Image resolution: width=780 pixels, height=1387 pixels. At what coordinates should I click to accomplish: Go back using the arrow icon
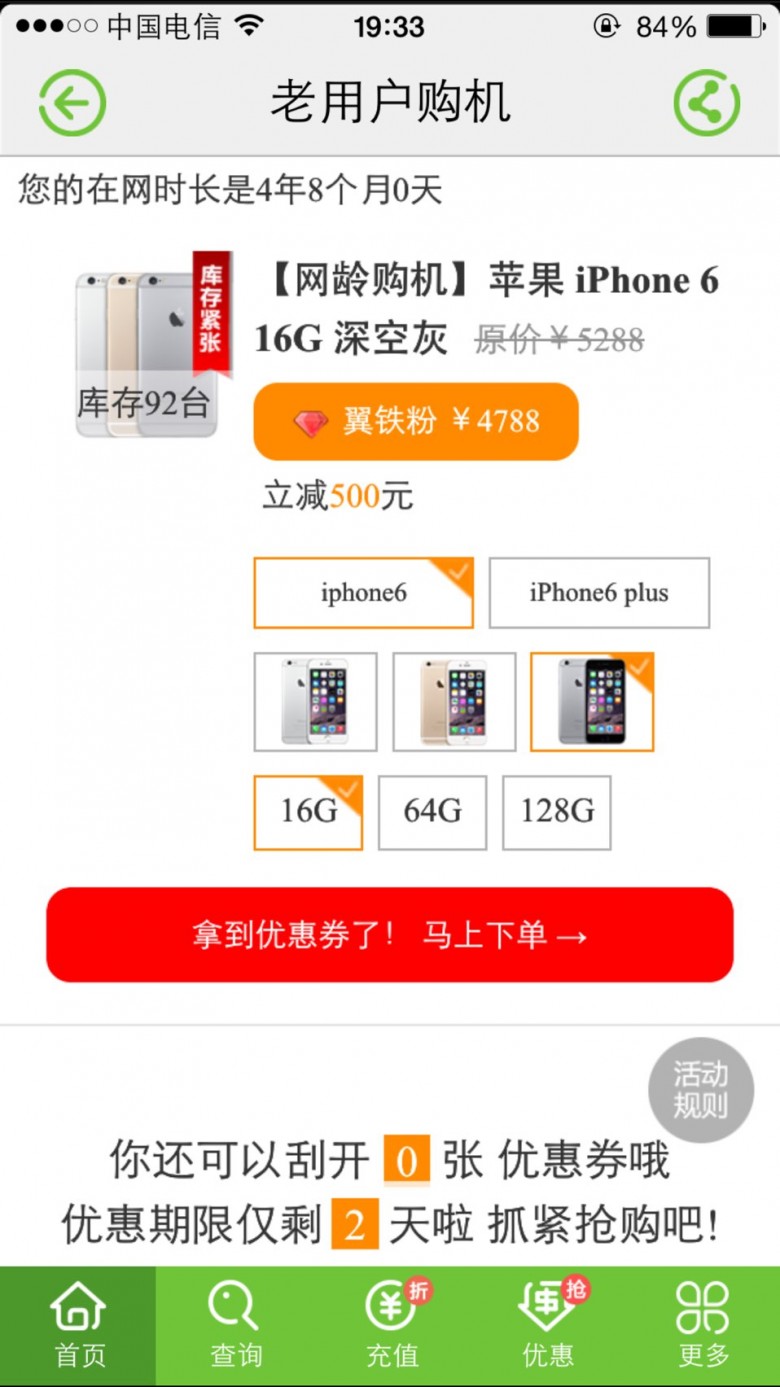click(72, 102)
